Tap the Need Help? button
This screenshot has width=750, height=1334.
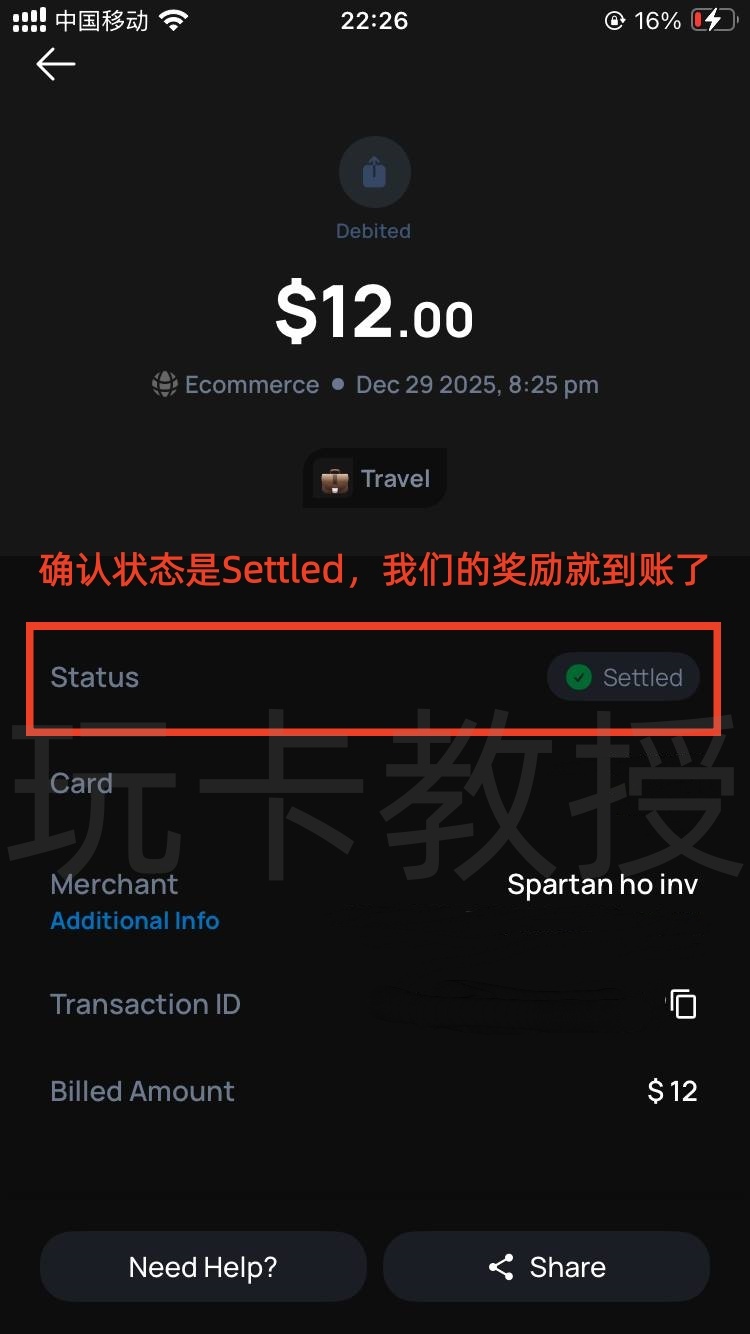(203, 1266)
